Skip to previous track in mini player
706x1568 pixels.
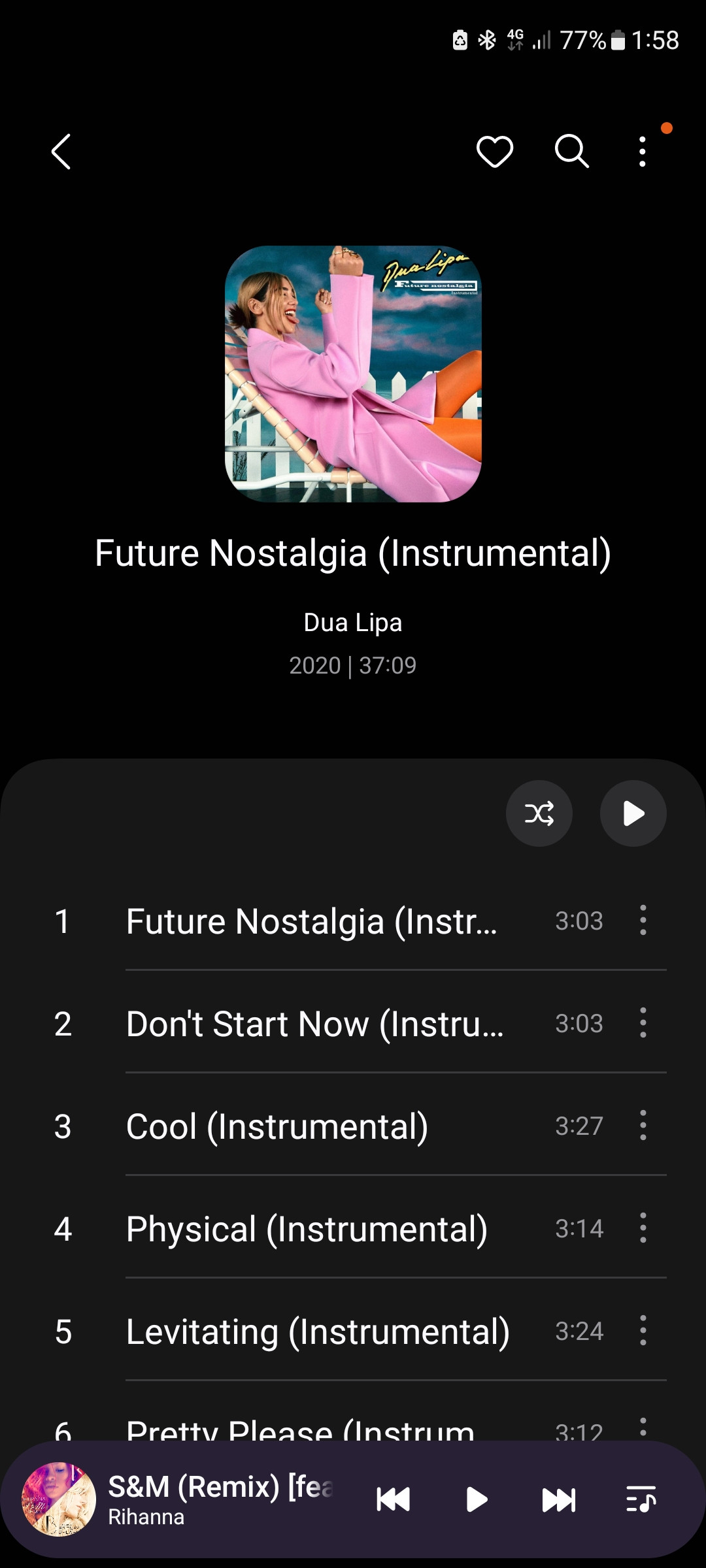[393, 1499]
